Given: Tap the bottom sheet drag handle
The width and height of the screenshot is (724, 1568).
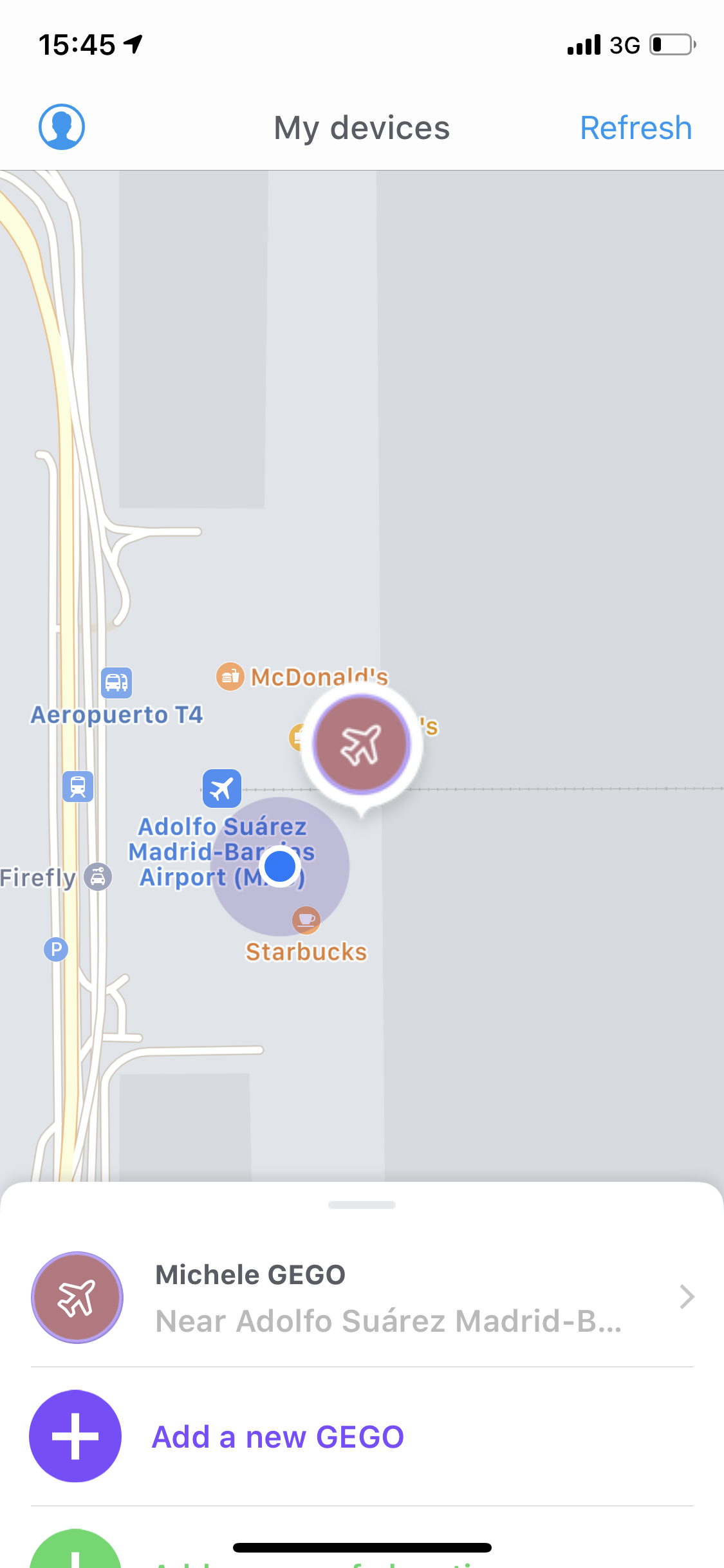Looking at the screenshot, I should tap(362, 1205).
